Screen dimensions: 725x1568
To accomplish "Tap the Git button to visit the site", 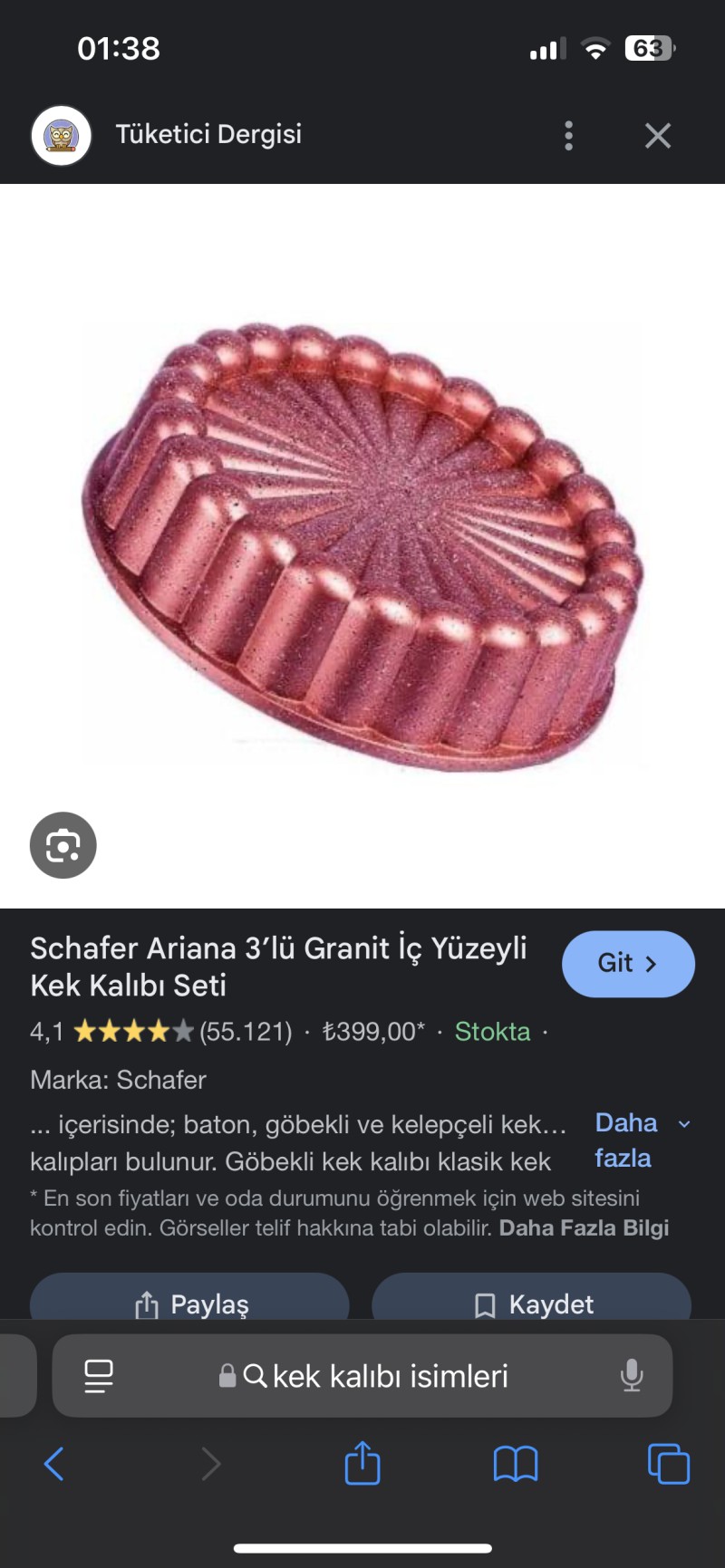I will coord(627,963).
